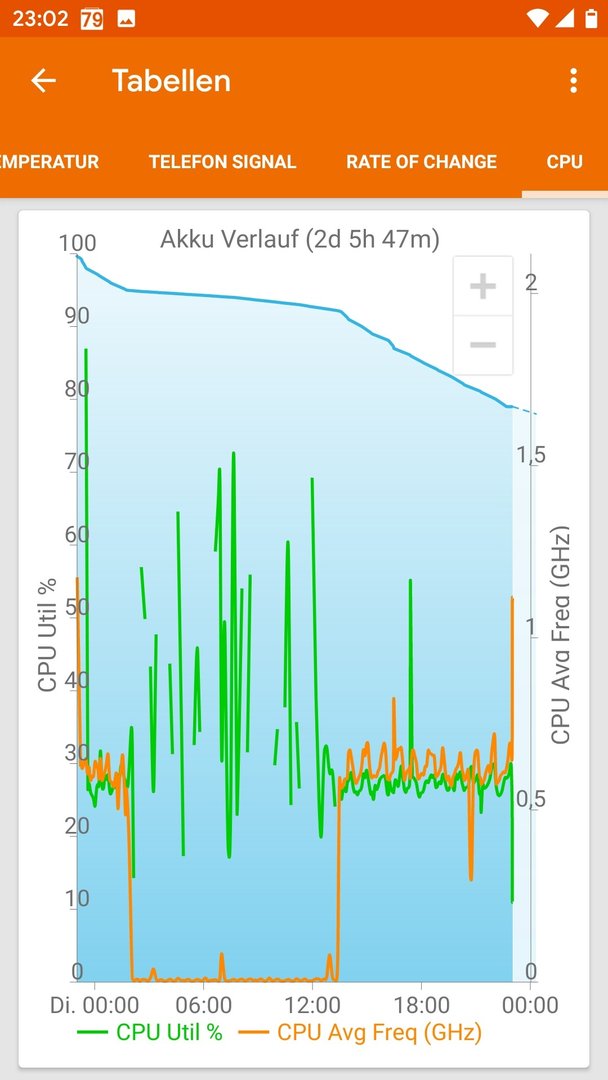Open the Rate of Change tab
The width and height of the screenshot is (608, 1080).
421,162
